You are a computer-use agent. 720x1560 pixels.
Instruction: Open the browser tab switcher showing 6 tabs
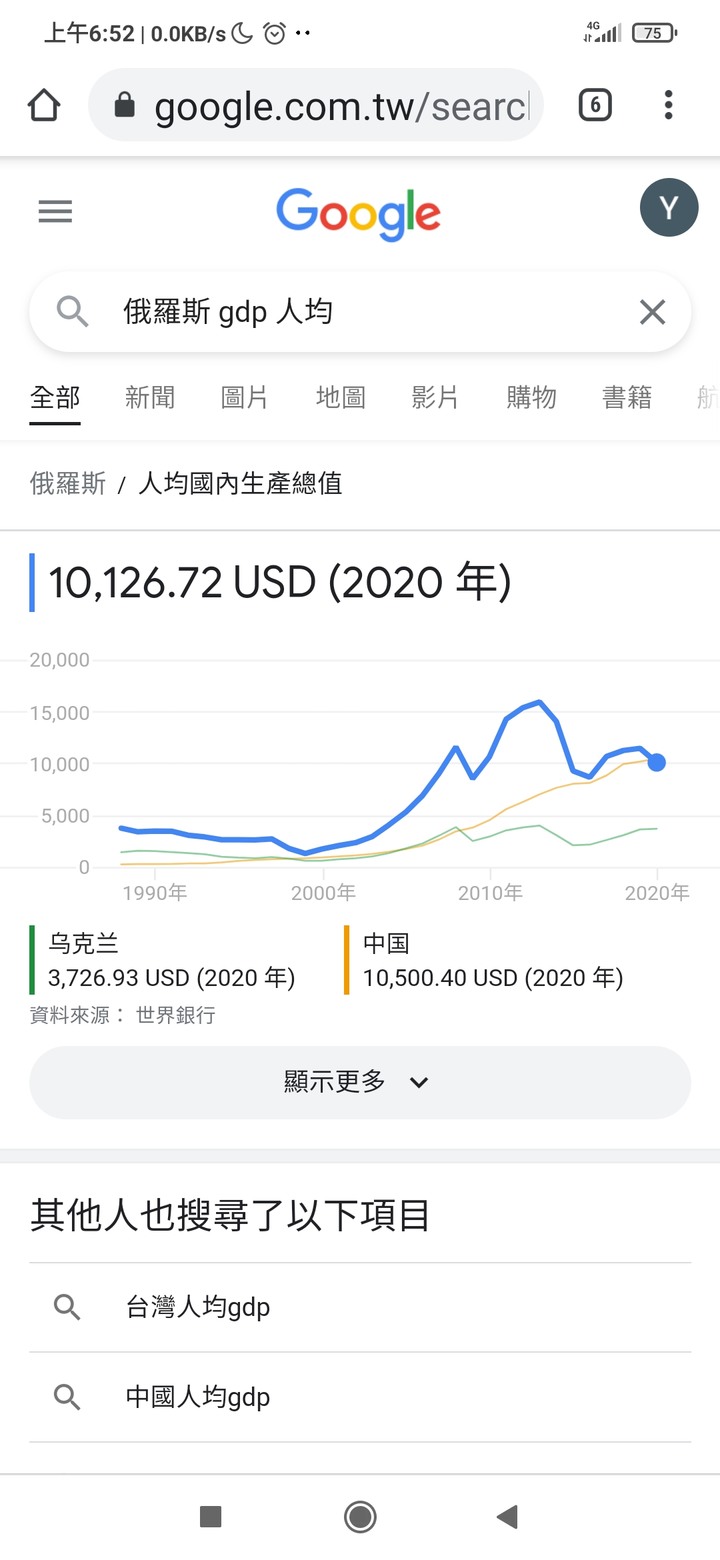[594, 104]
